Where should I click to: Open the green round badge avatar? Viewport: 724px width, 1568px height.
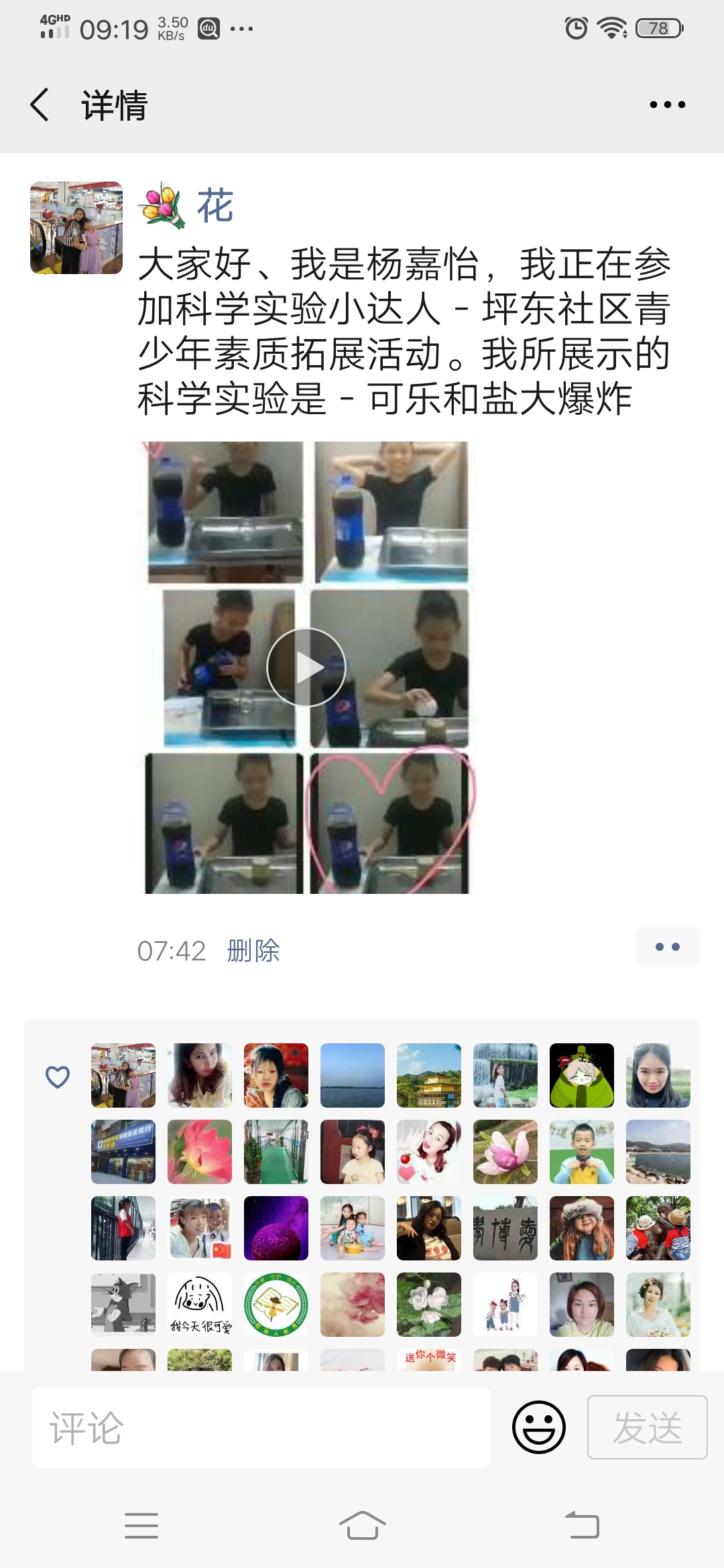(x=276, y=1305)
